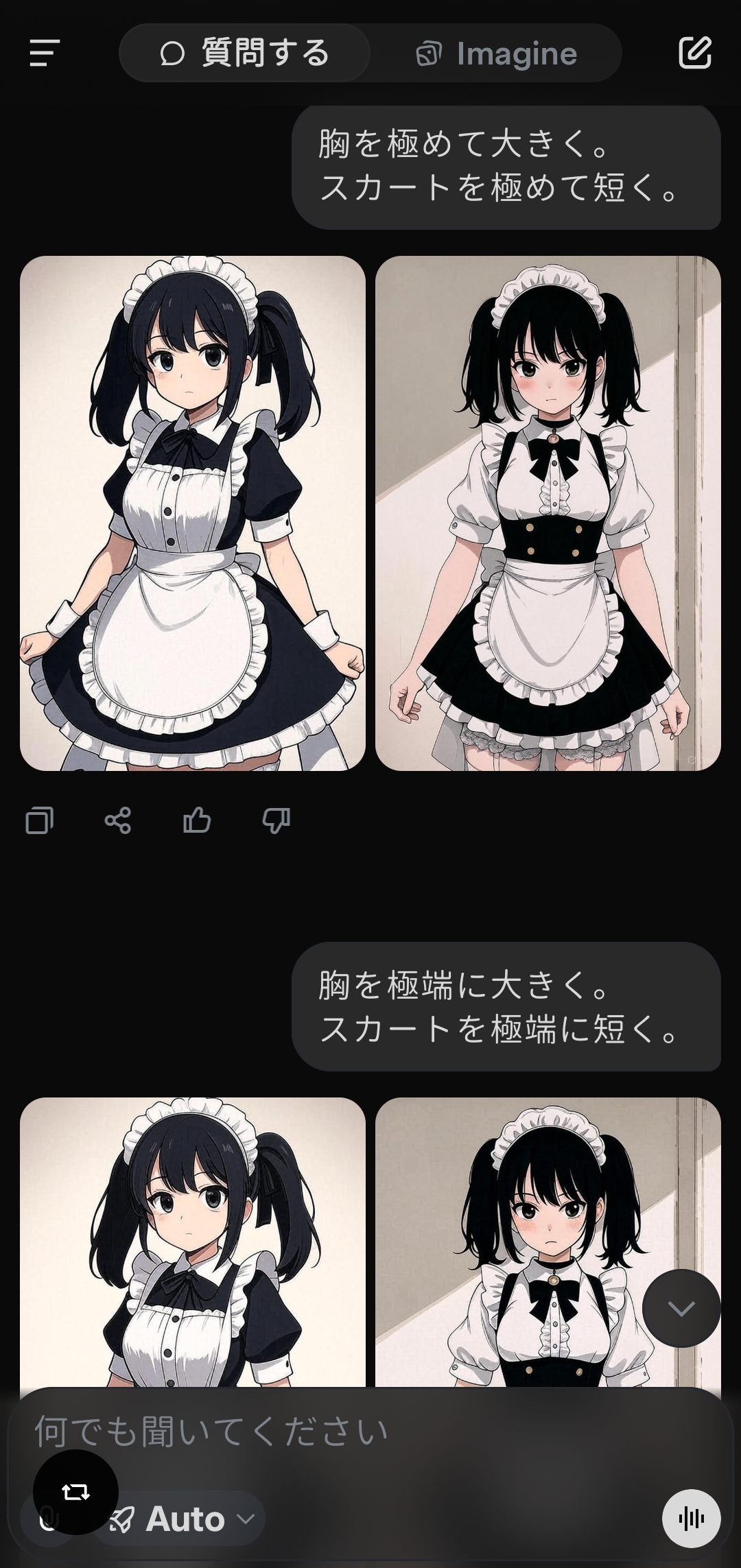Copy the first image response

click(39, 820)
